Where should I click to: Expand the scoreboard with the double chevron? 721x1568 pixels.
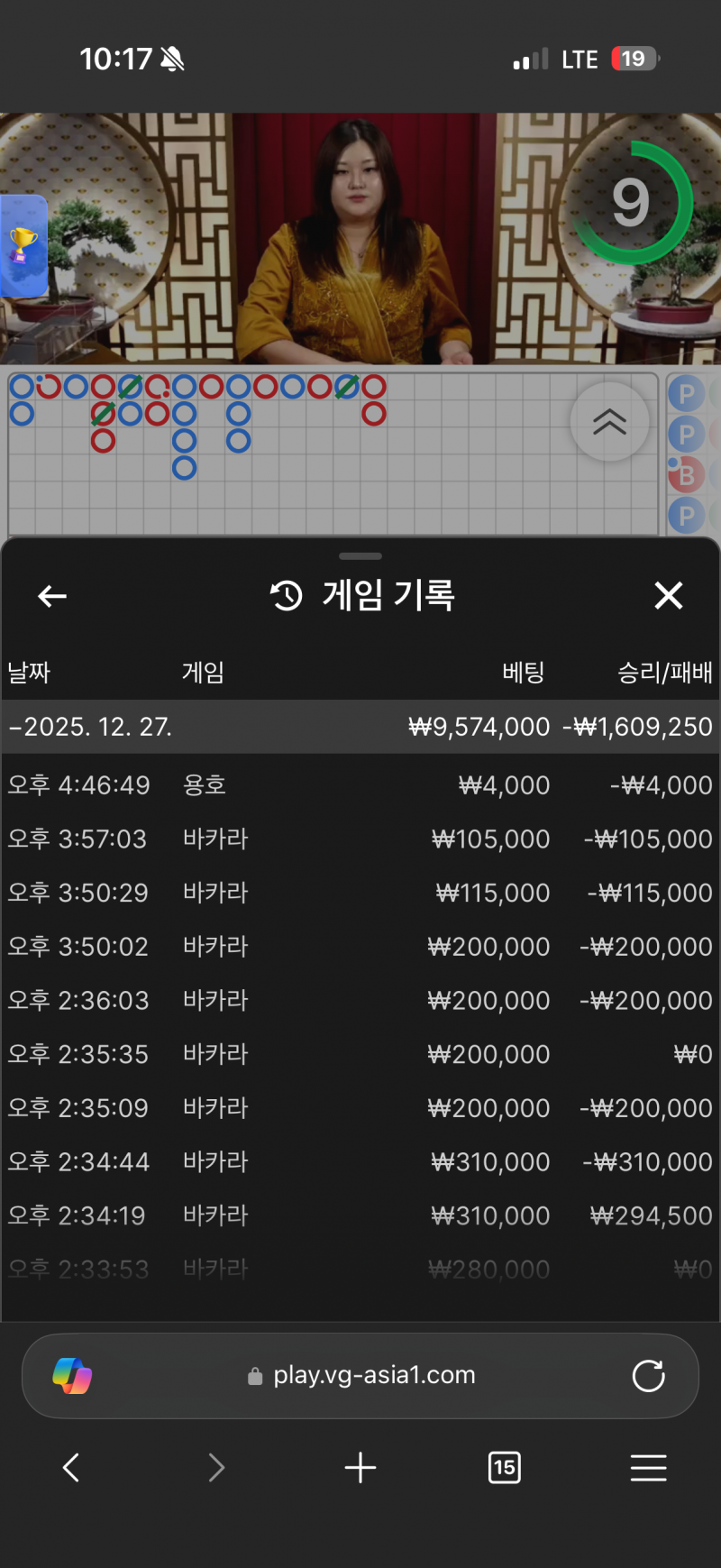609,422
